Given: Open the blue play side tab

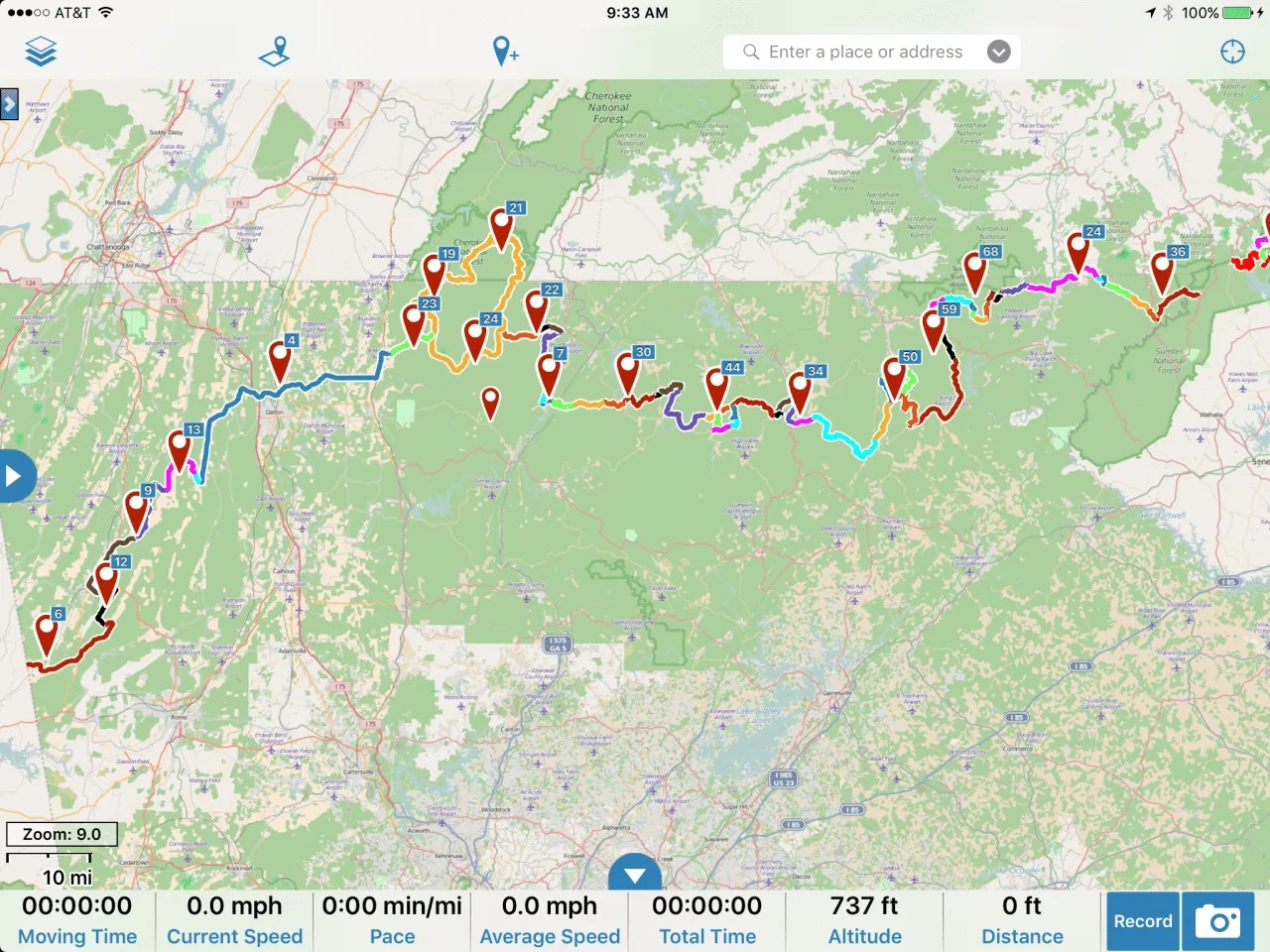Looking at the screenshot, I should click(14, 476).
